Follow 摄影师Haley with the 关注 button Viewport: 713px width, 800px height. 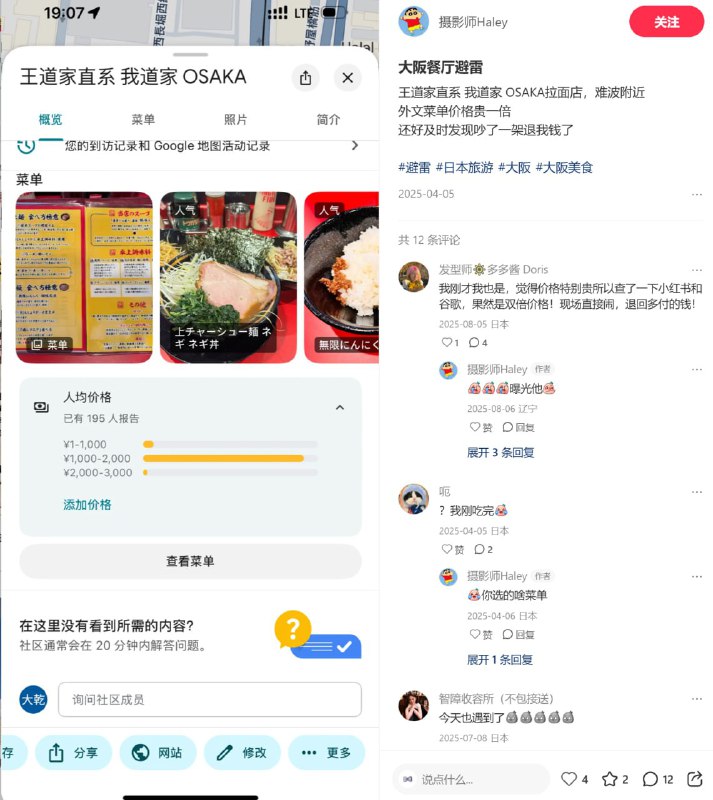pos(666,22)
